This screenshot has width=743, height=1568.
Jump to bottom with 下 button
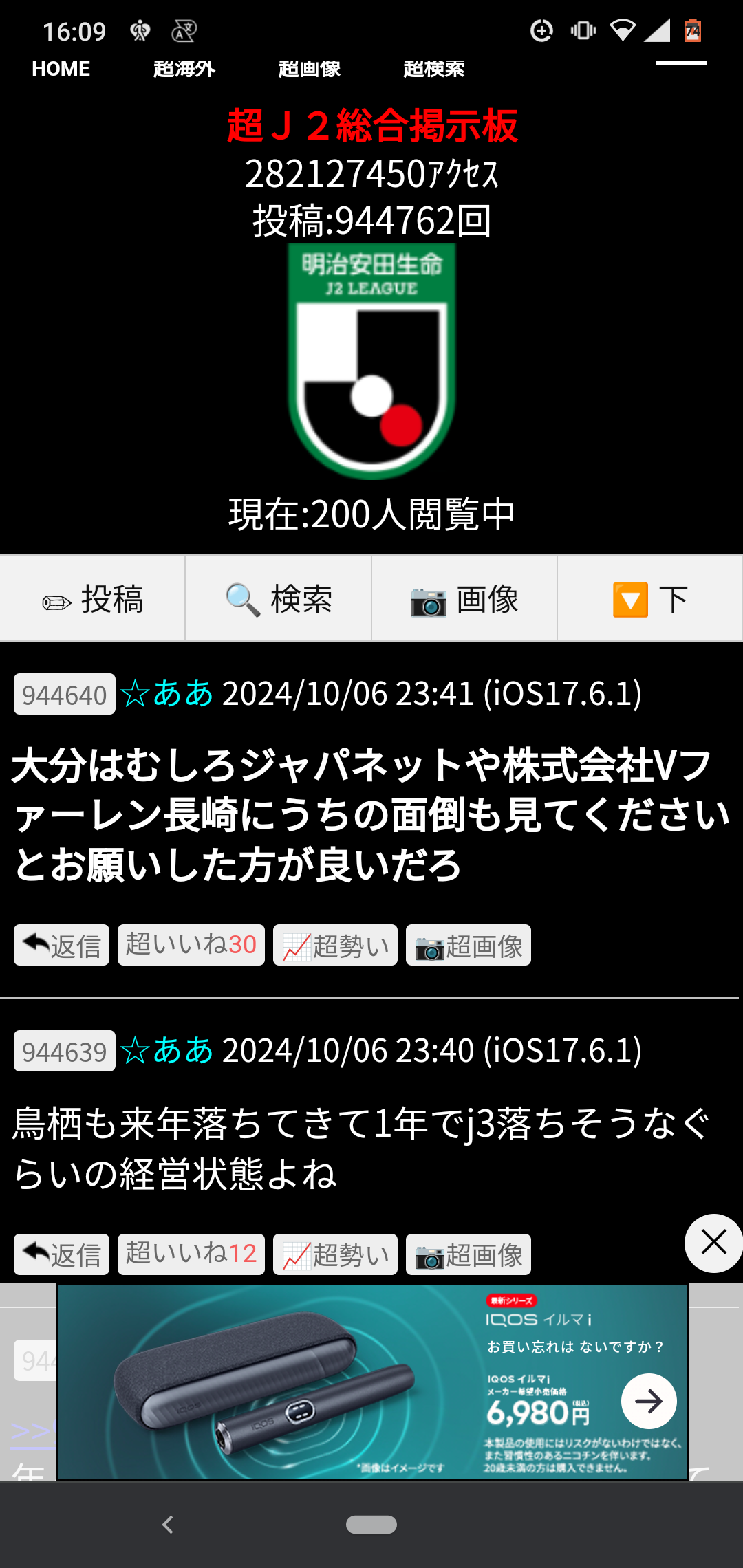click(x=650, y=598)
